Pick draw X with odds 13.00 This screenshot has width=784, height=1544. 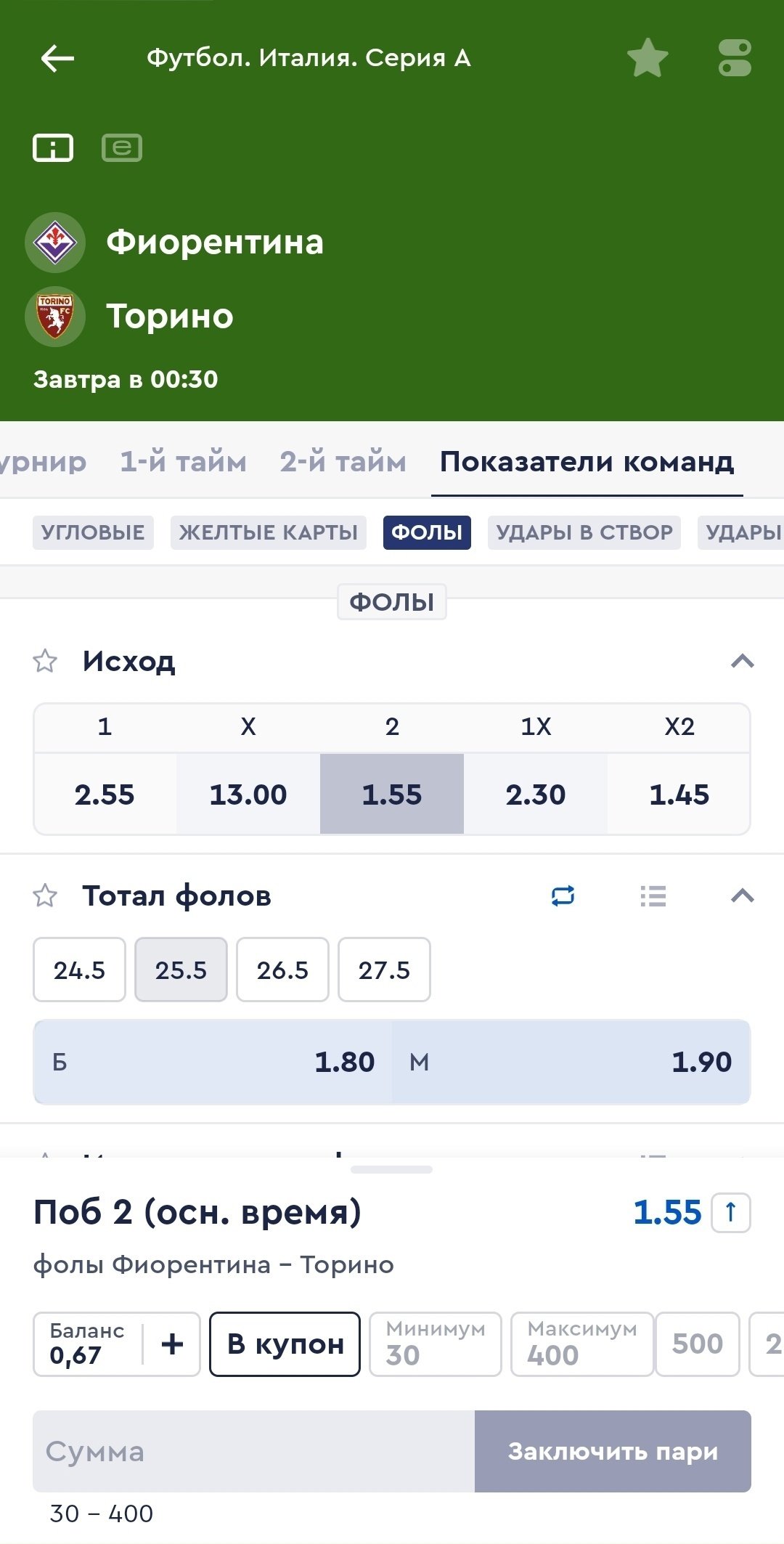click(248, 794)
